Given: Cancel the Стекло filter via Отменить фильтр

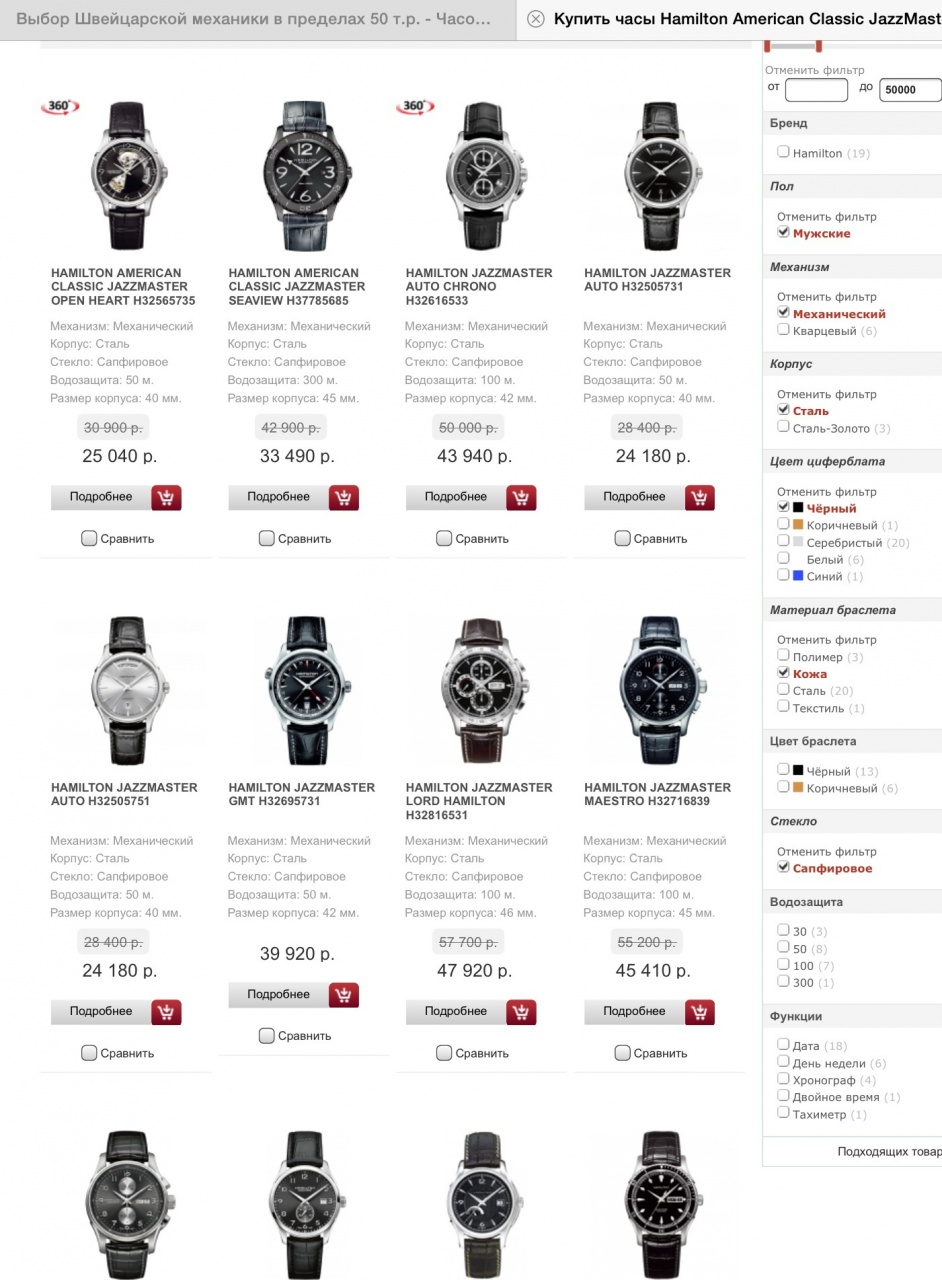Looking at the screenshot, I should (x=826, y=852).
